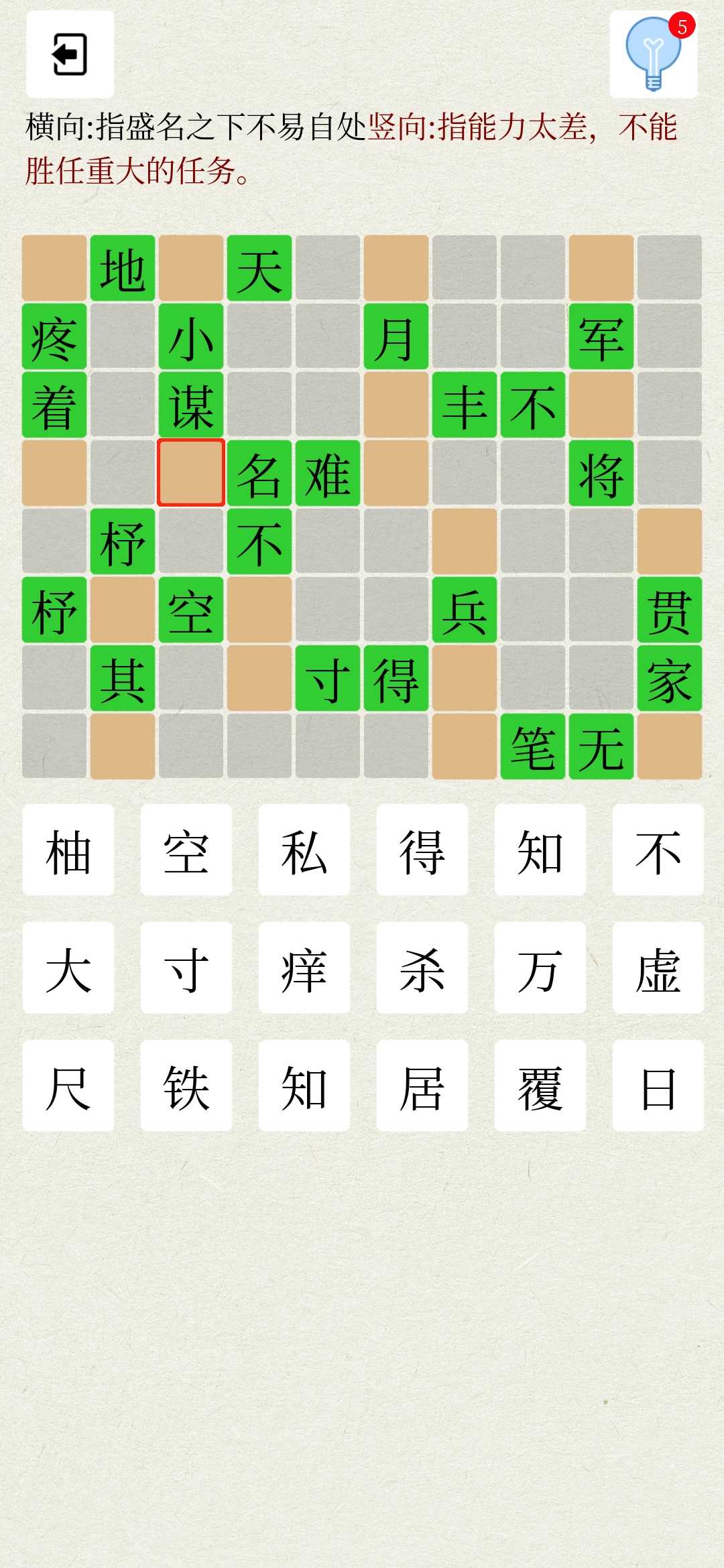Select the 大 character tile
Screen dimensions: 724x1568
point(68,968)
